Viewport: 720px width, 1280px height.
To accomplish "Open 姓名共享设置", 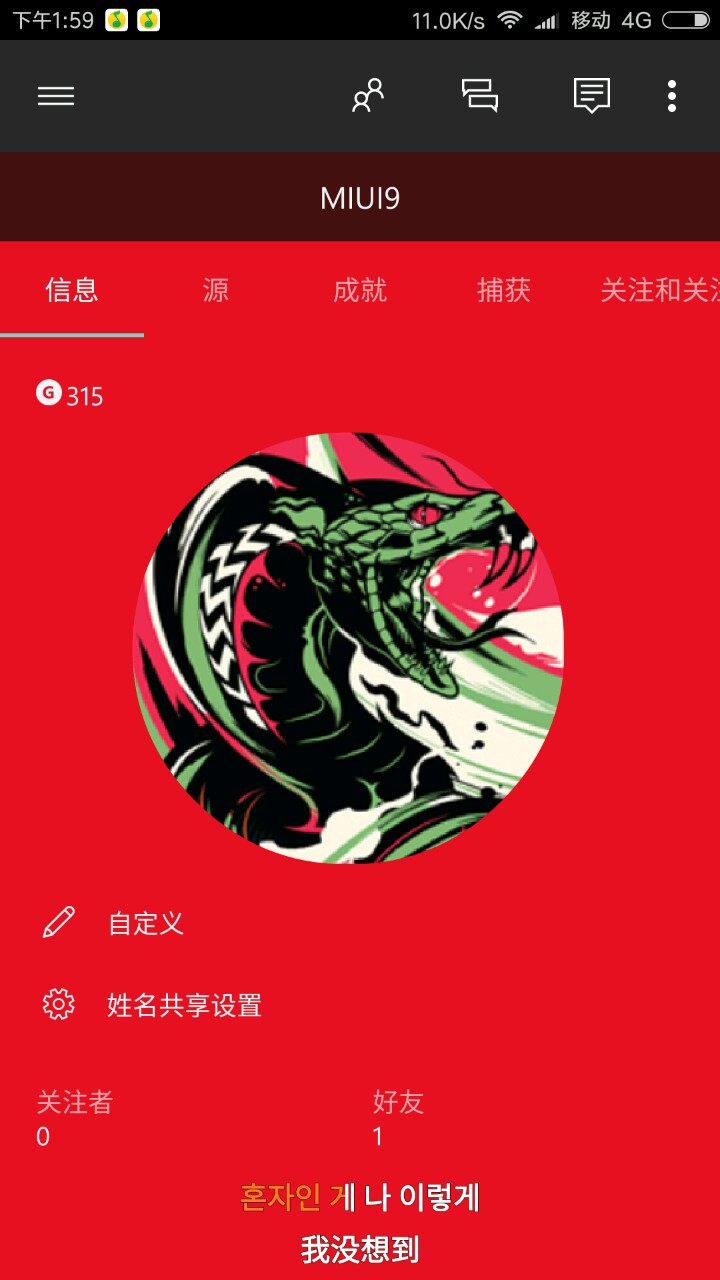I will click(x=184, y=1005).
